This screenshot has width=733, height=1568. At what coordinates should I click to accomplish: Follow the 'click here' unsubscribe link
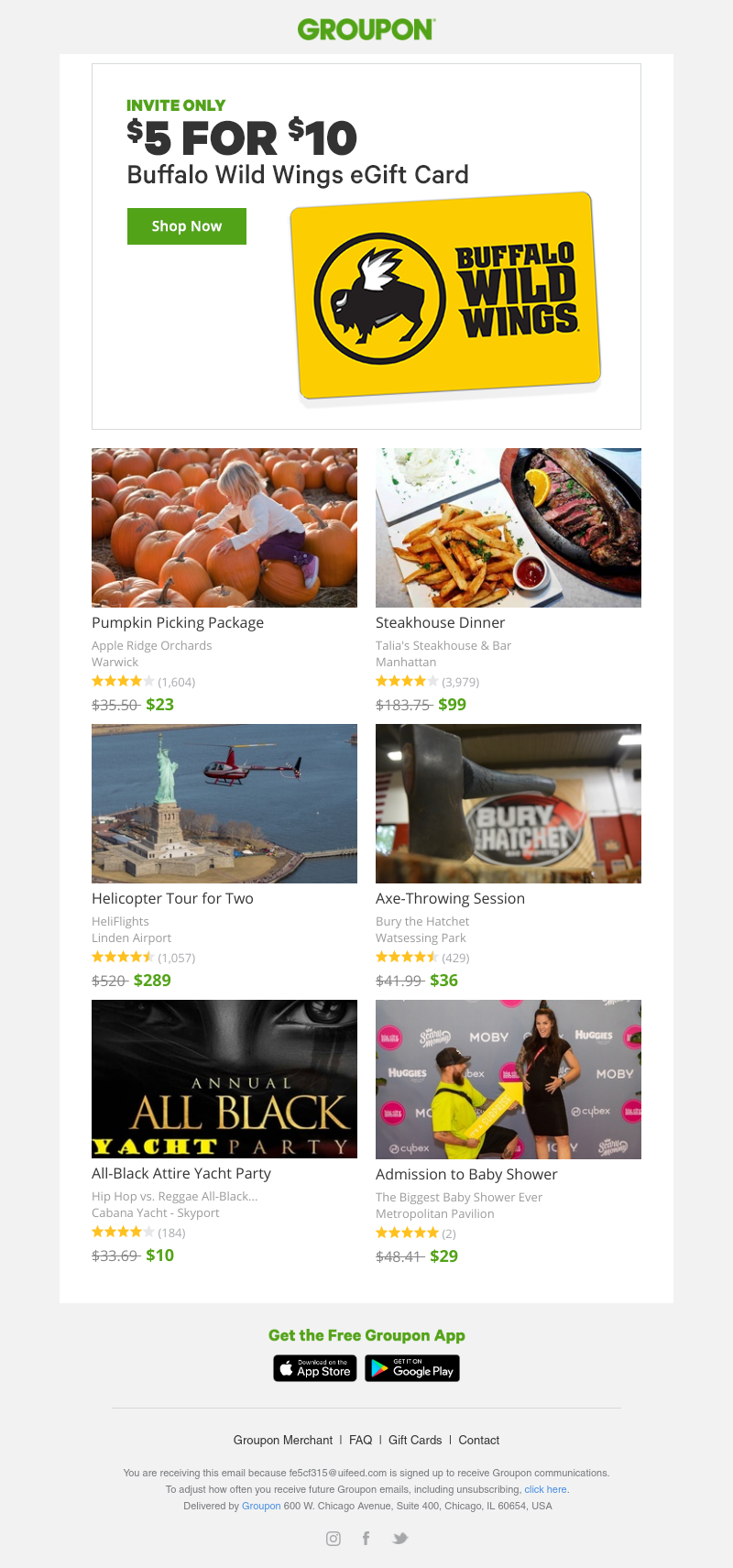click(x=545, y=1489)
